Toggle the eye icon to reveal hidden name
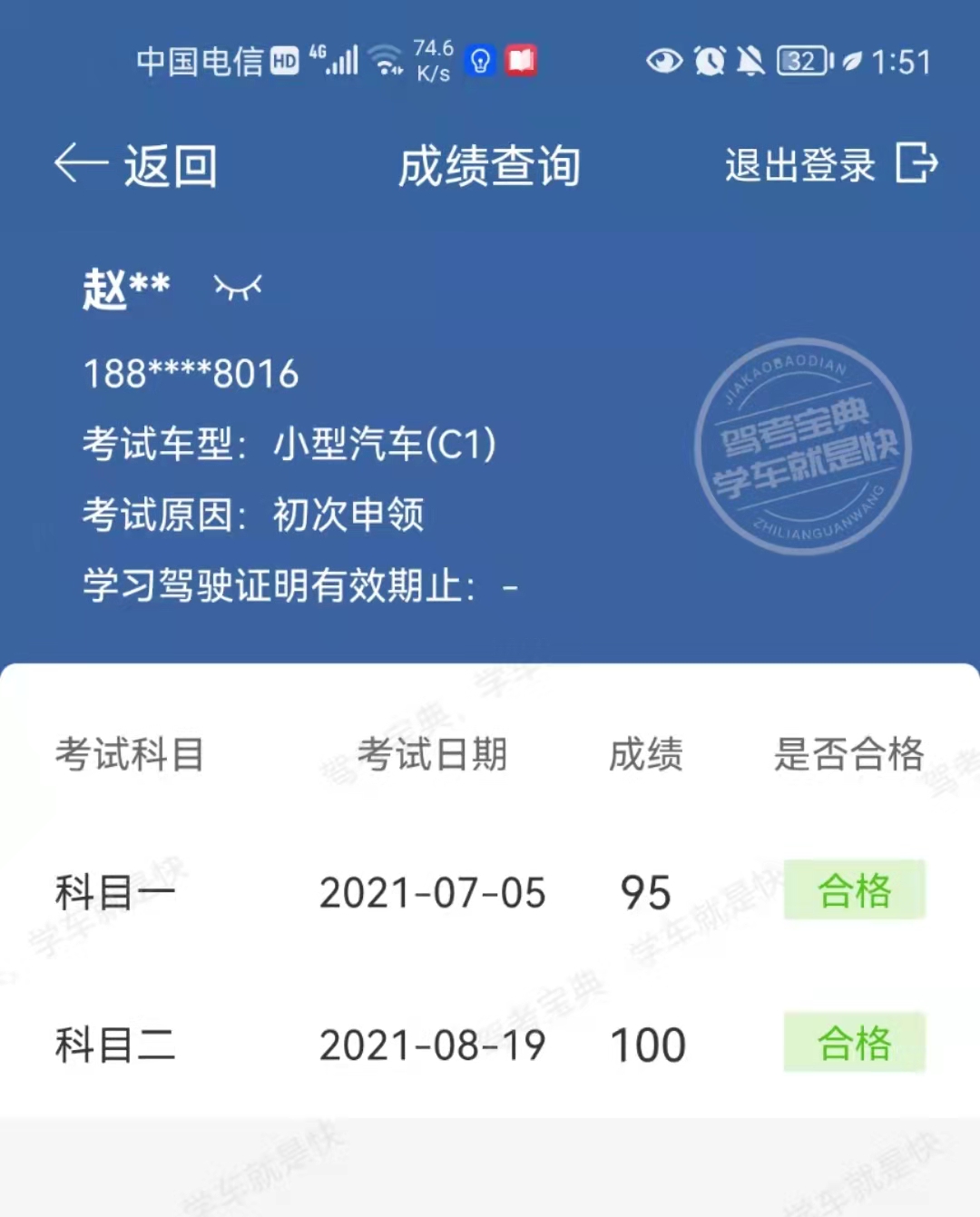 (238, 288)
